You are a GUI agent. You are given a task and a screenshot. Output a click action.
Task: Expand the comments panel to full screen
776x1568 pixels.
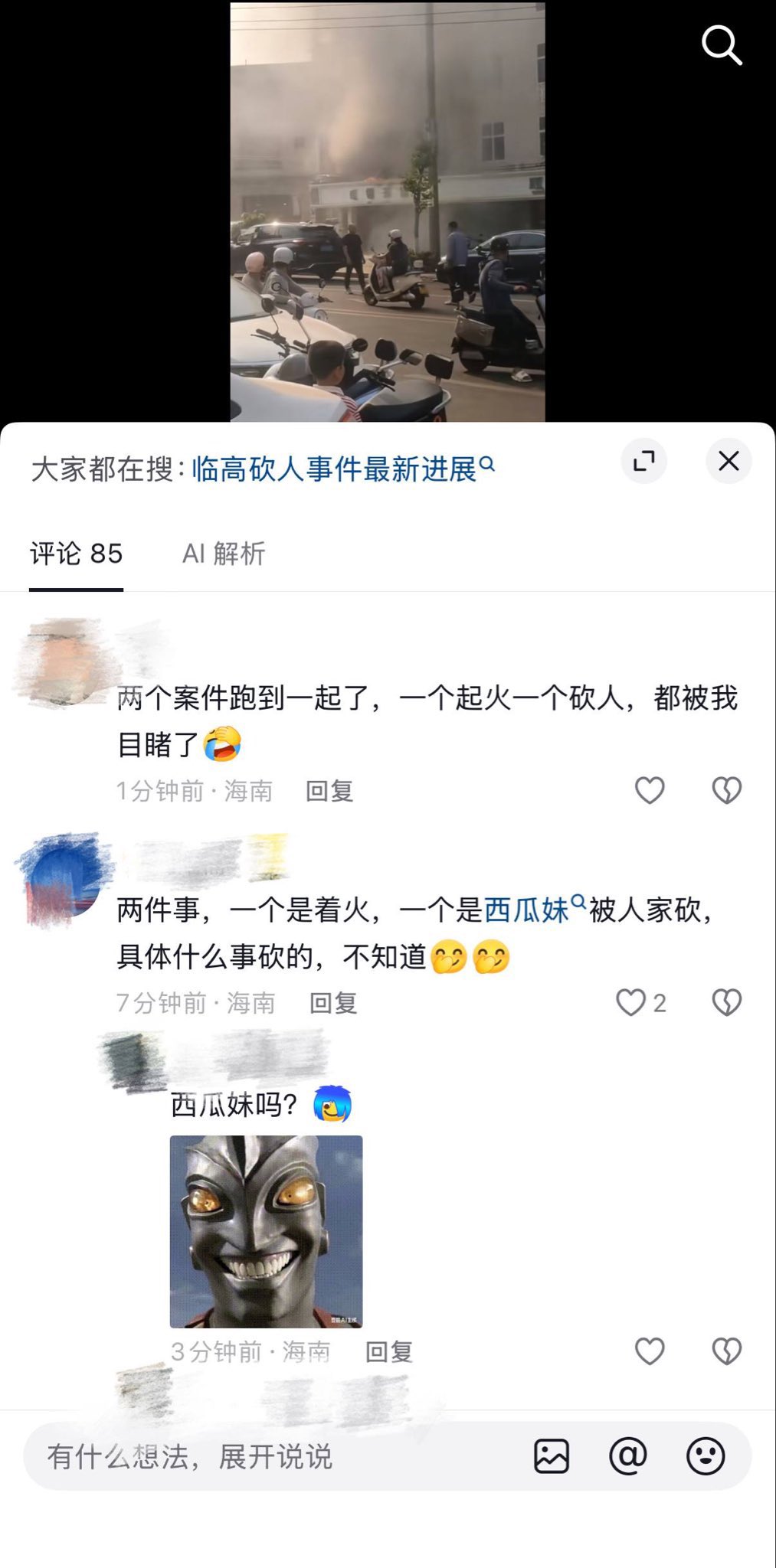[x=643, y=461]
